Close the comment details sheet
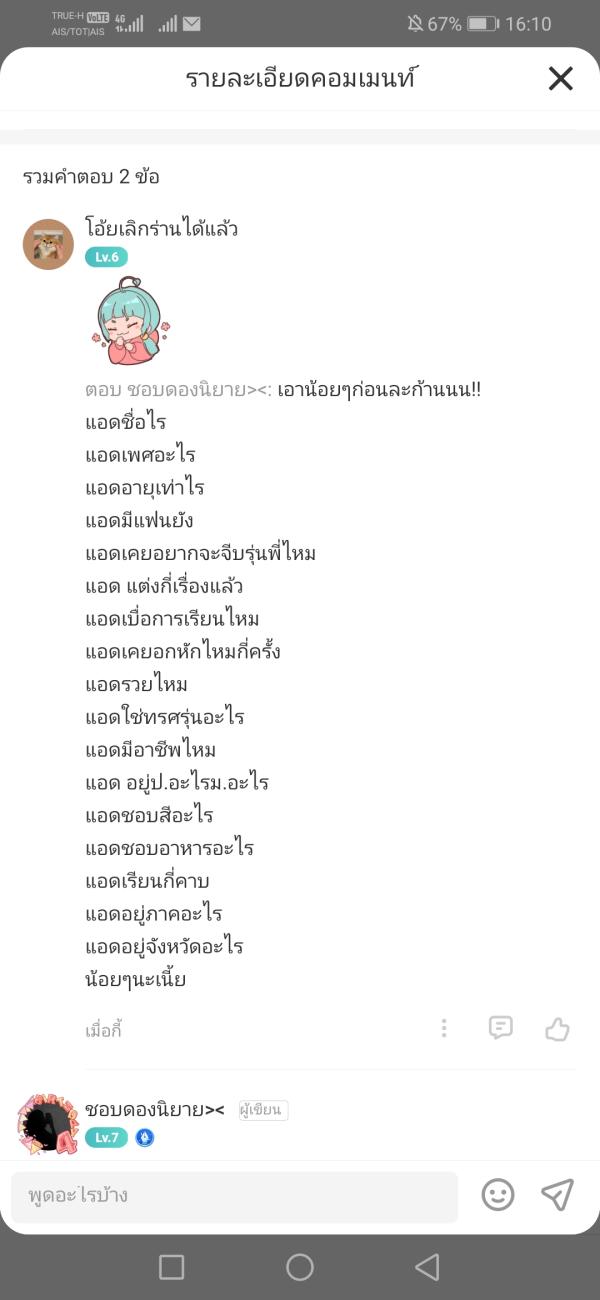This screenshot has height=1300, width=600. [x=560, y=79]
